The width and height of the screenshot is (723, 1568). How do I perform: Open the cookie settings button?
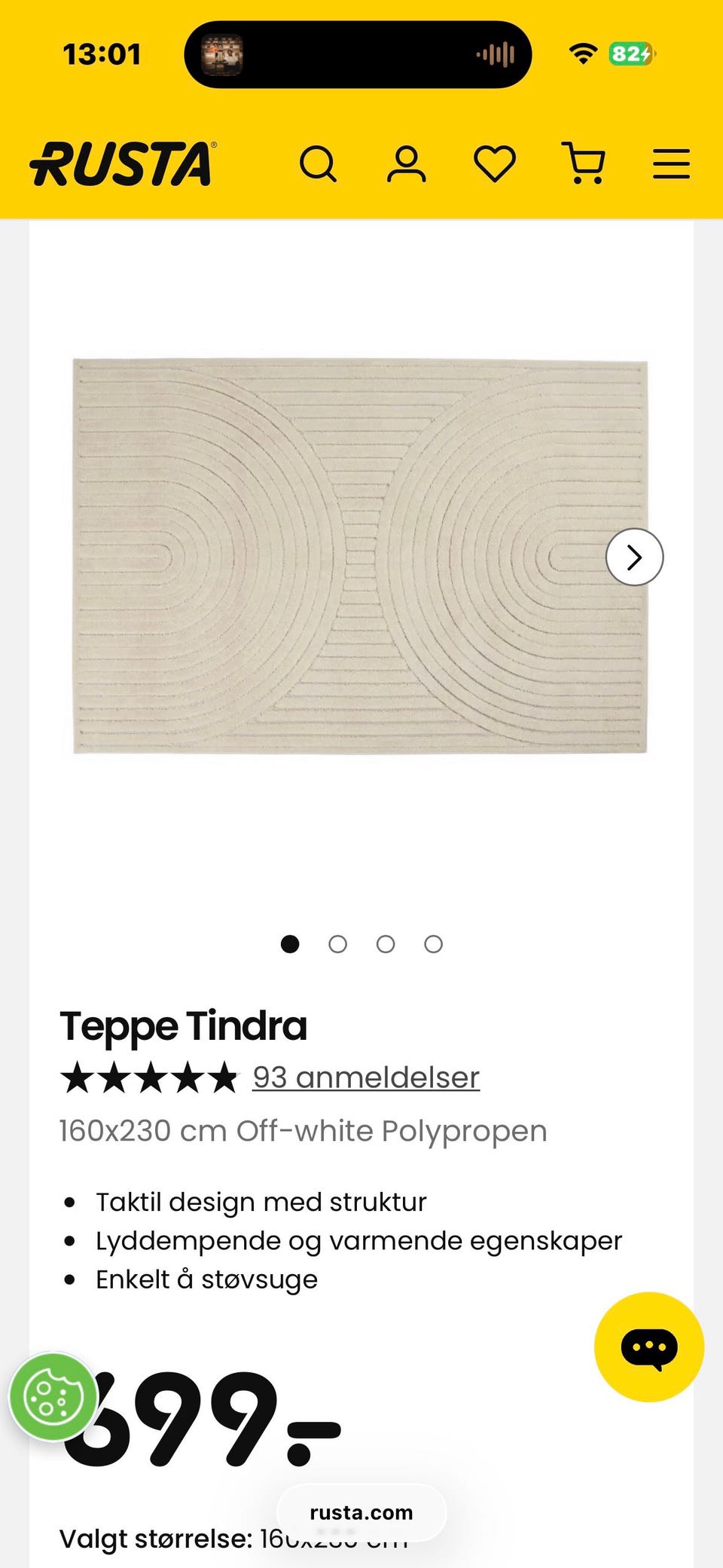(53, 1398)
